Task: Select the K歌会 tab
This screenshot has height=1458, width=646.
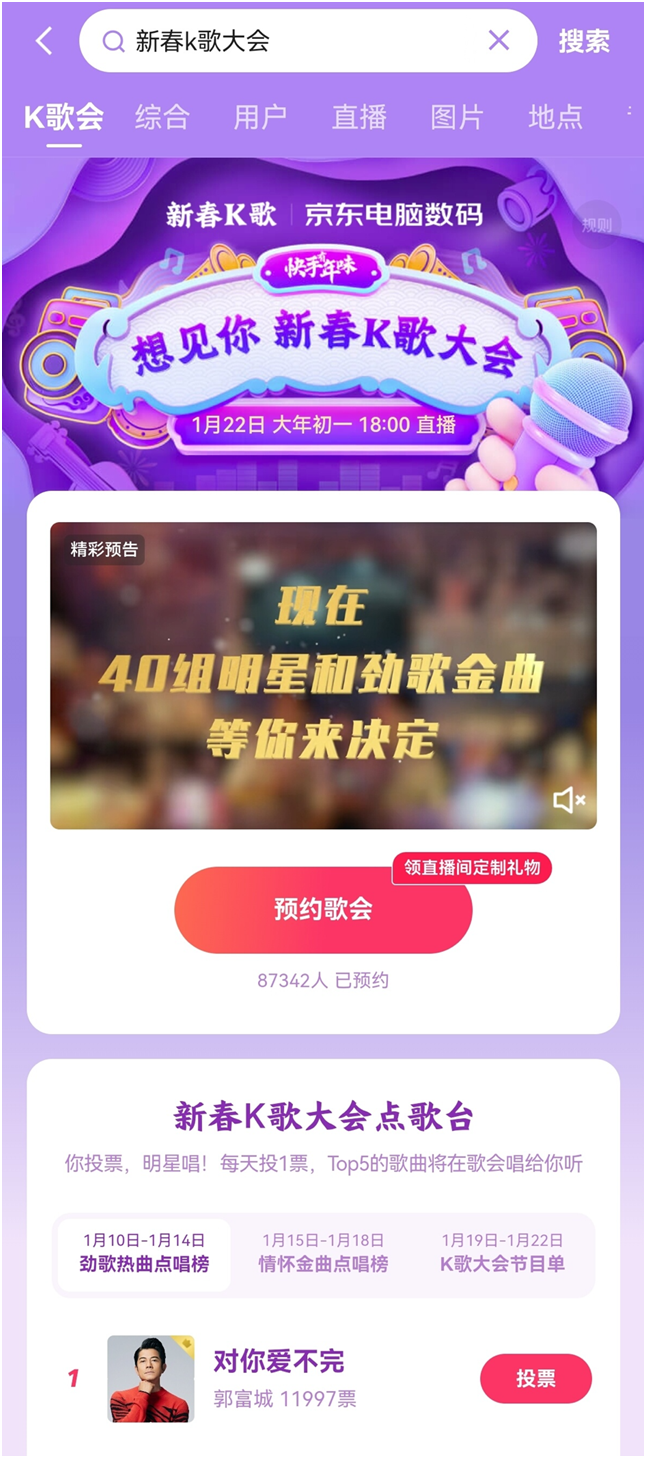Action: click(x=64, y=117)
